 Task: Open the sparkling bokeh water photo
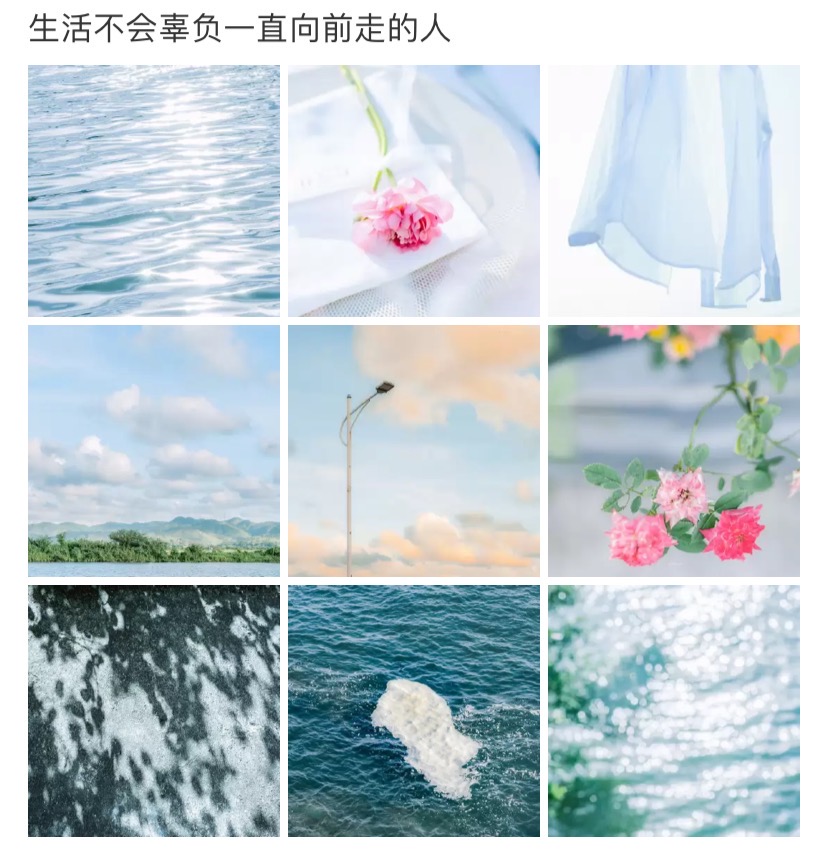pos(674,711)
